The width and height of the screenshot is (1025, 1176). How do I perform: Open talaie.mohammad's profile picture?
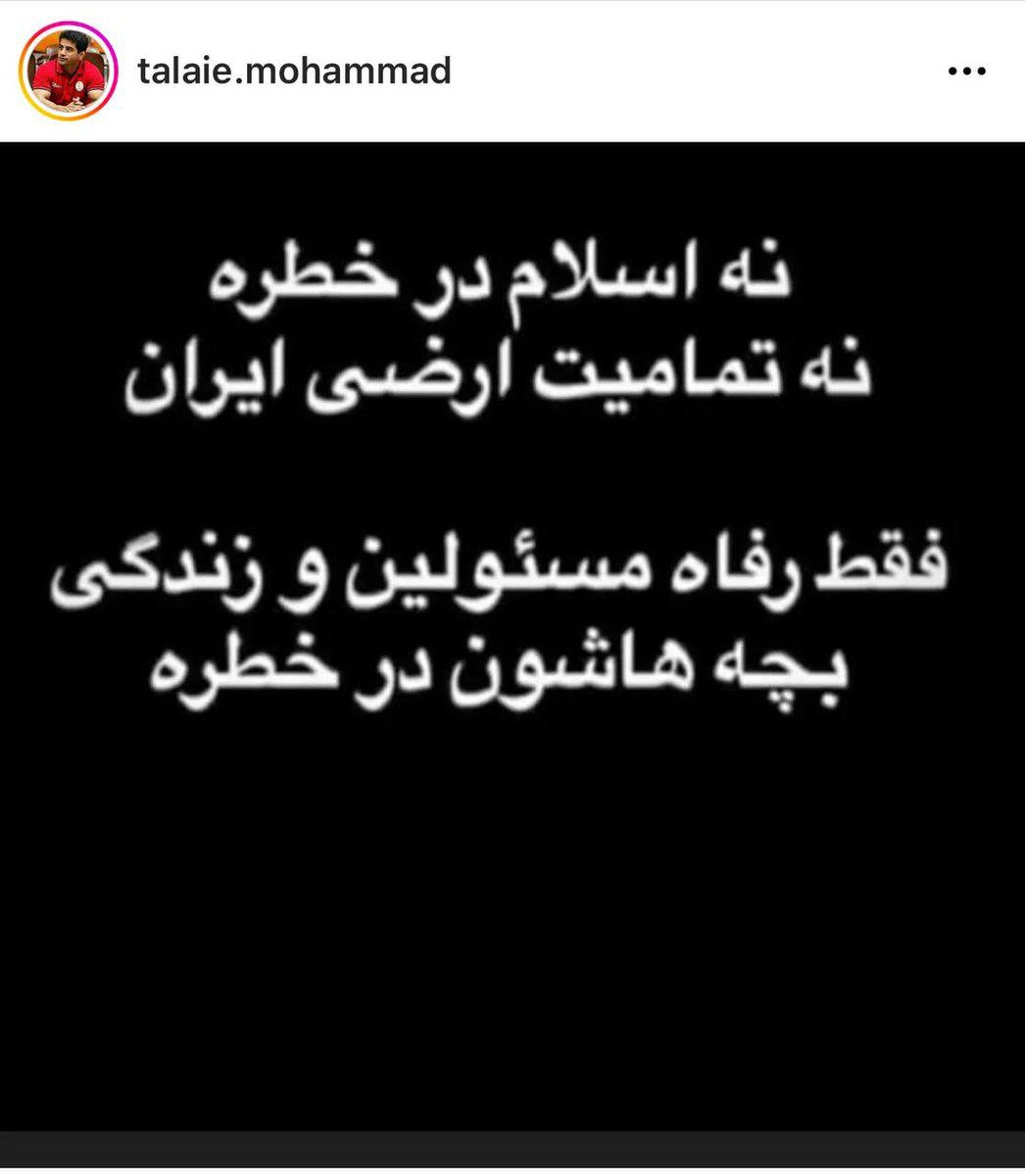click(x=69, y=72)
